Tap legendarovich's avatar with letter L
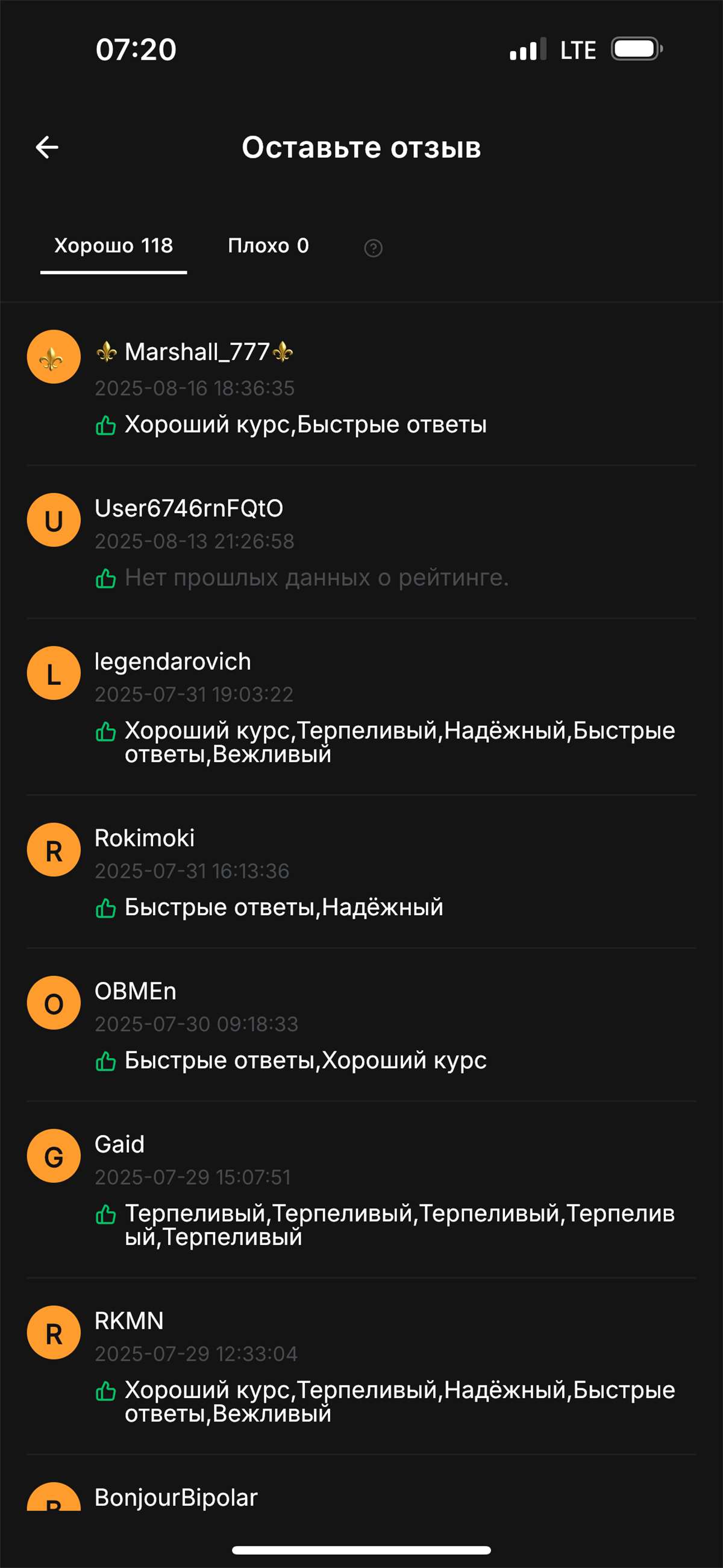Viewport: 723px width, 1568px height. pyautogui.click(x=53, y=673)
